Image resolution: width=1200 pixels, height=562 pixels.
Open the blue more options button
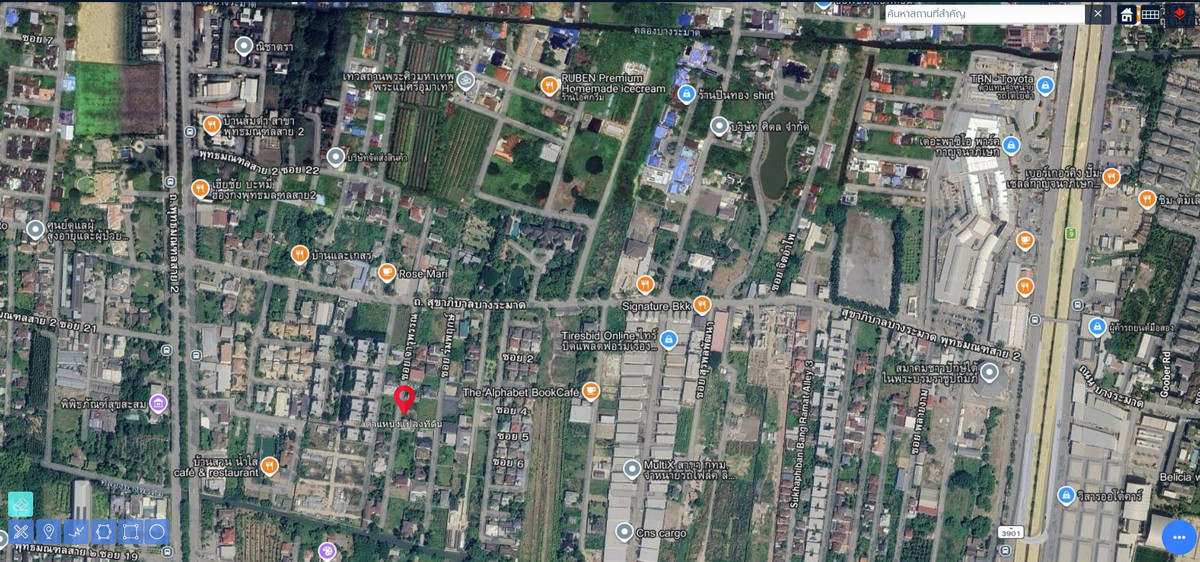click(1179, 537)
